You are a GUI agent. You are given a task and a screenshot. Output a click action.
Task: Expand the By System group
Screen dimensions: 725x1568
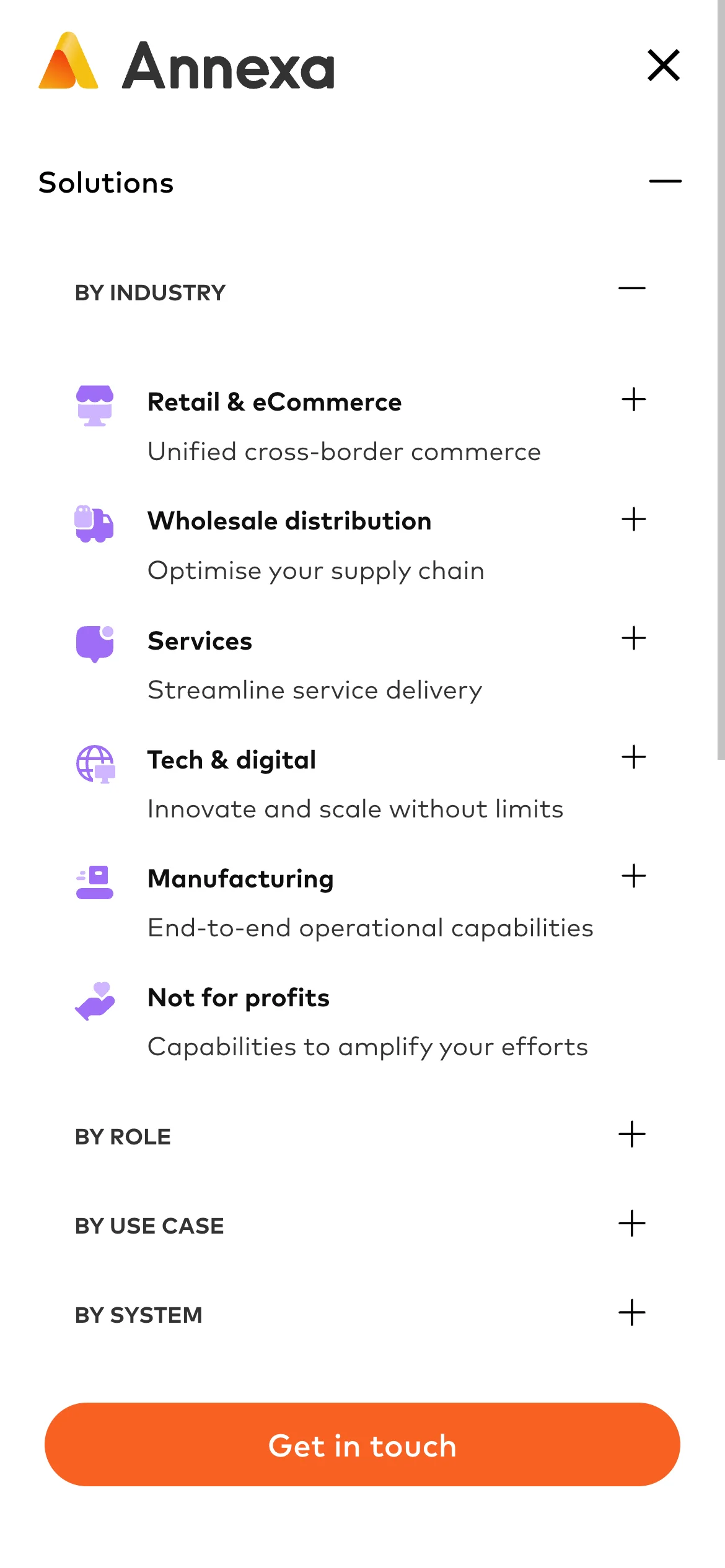(631, 1313)
